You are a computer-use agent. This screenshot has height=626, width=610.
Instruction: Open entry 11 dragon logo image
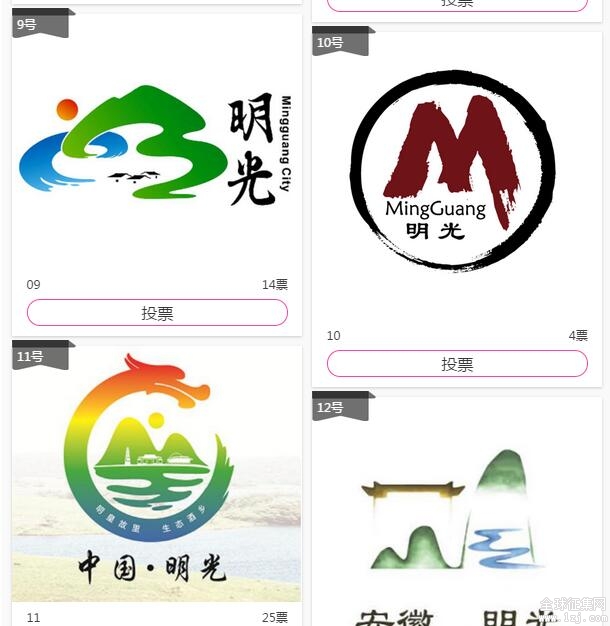click(156, 470)
